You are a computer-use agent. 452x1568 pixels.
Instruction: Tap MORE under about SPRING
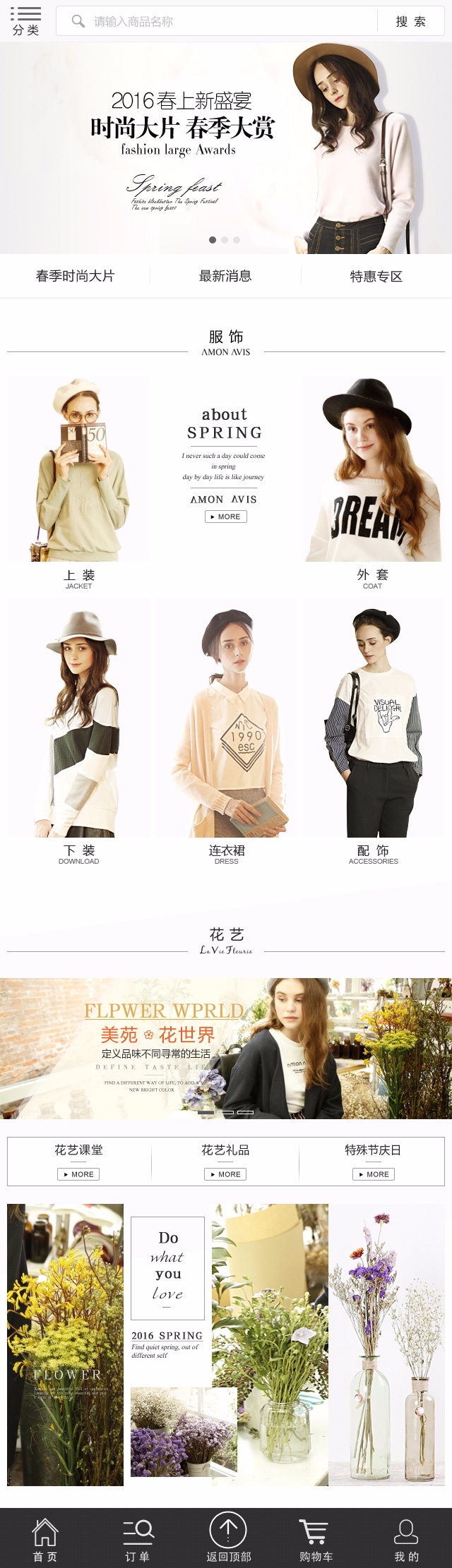[x=225, y=517]
